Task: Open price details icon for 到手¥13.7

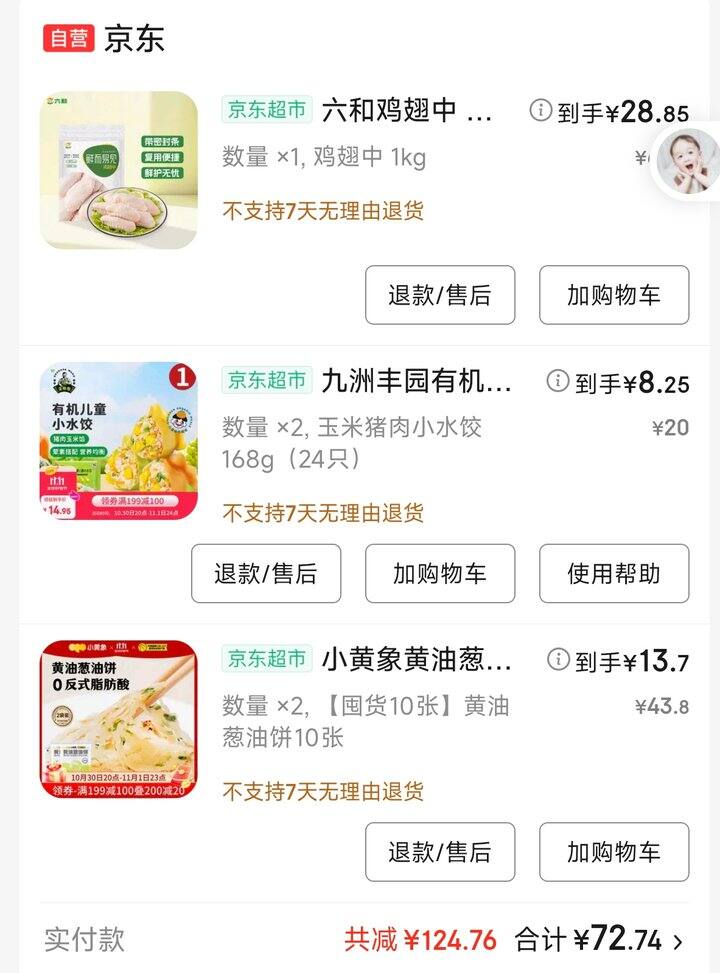Action: 558,659
